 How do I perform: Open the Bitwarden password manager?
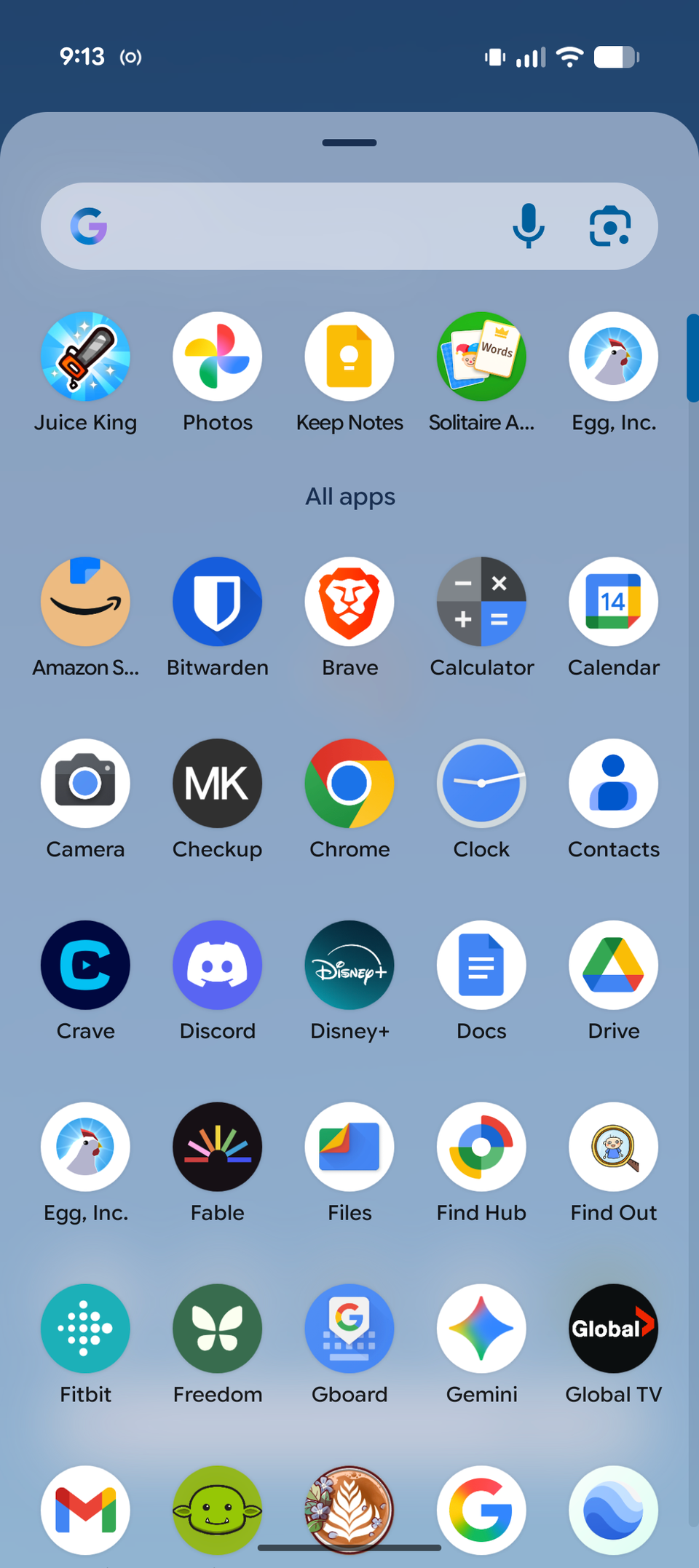(x=217, y=602)
